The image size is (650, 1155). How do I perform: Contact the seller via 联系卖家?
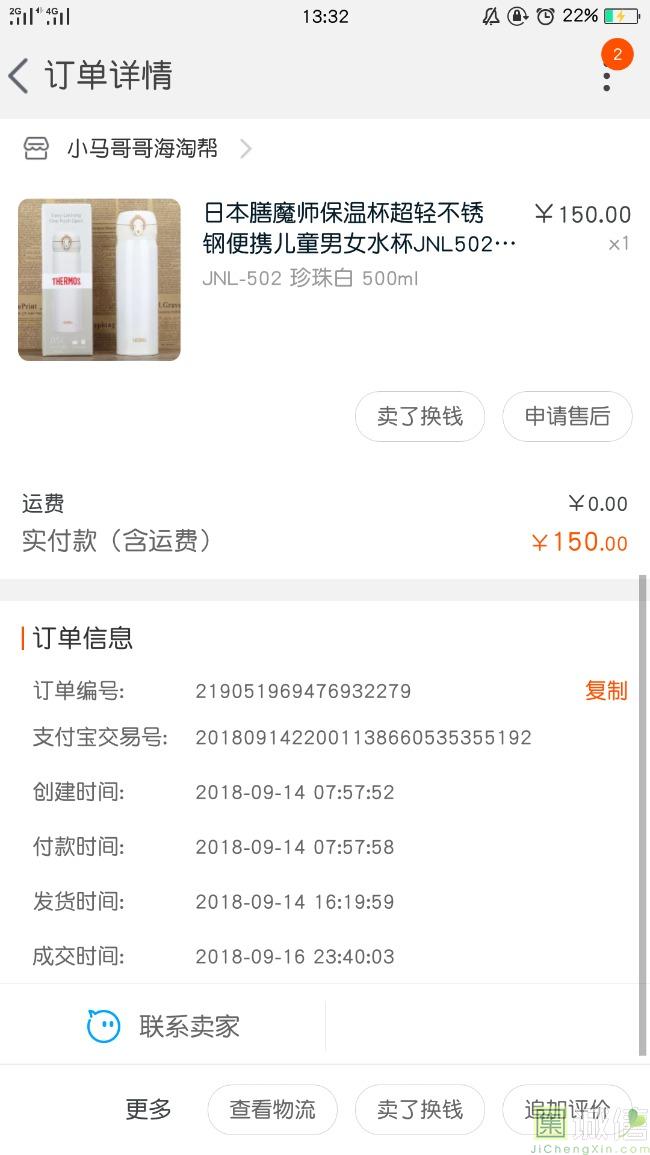pos(163,1026)
